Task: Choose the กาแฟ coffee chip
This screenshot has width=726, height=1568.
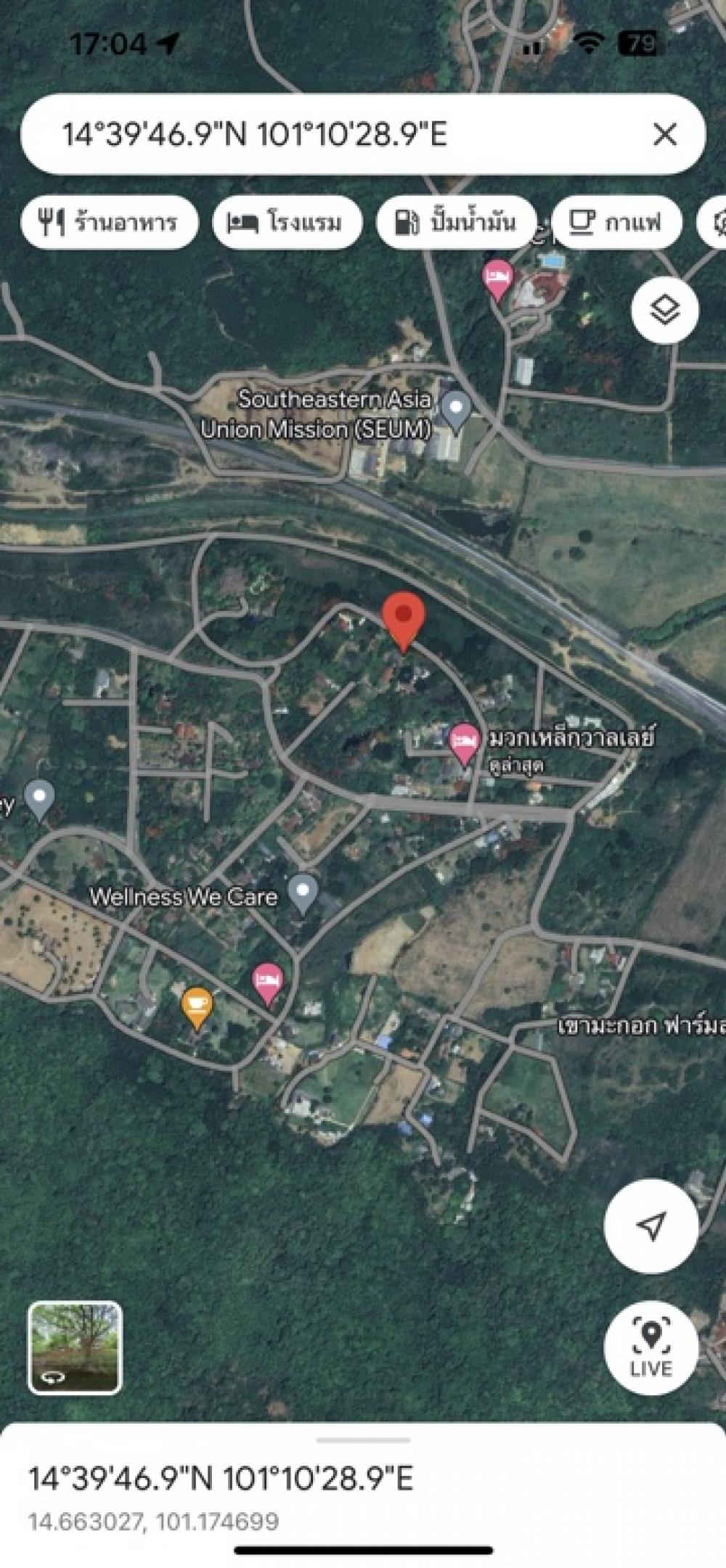Action: coord(617,221)
